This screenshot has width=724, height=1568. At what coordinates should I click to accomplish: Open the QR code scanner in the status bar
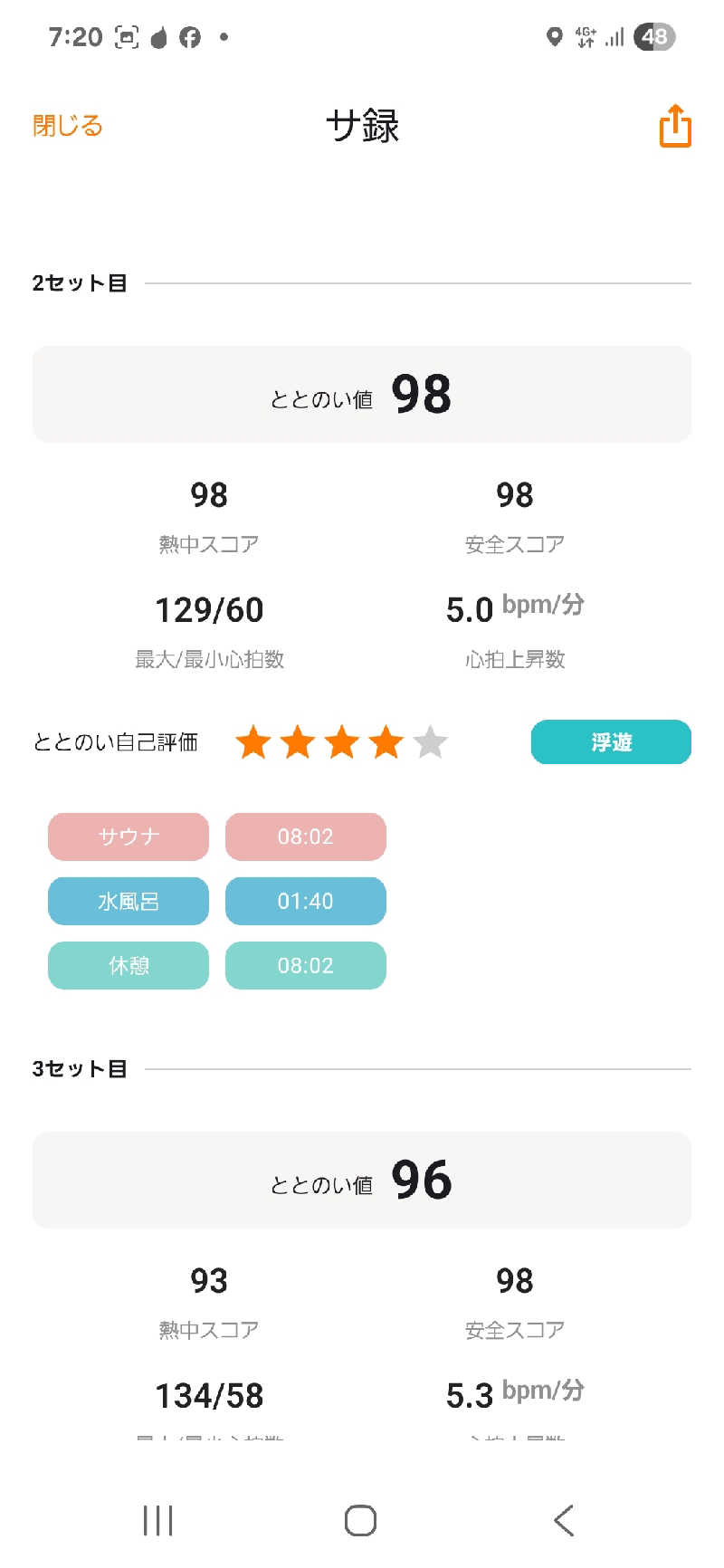pos(128,36)
